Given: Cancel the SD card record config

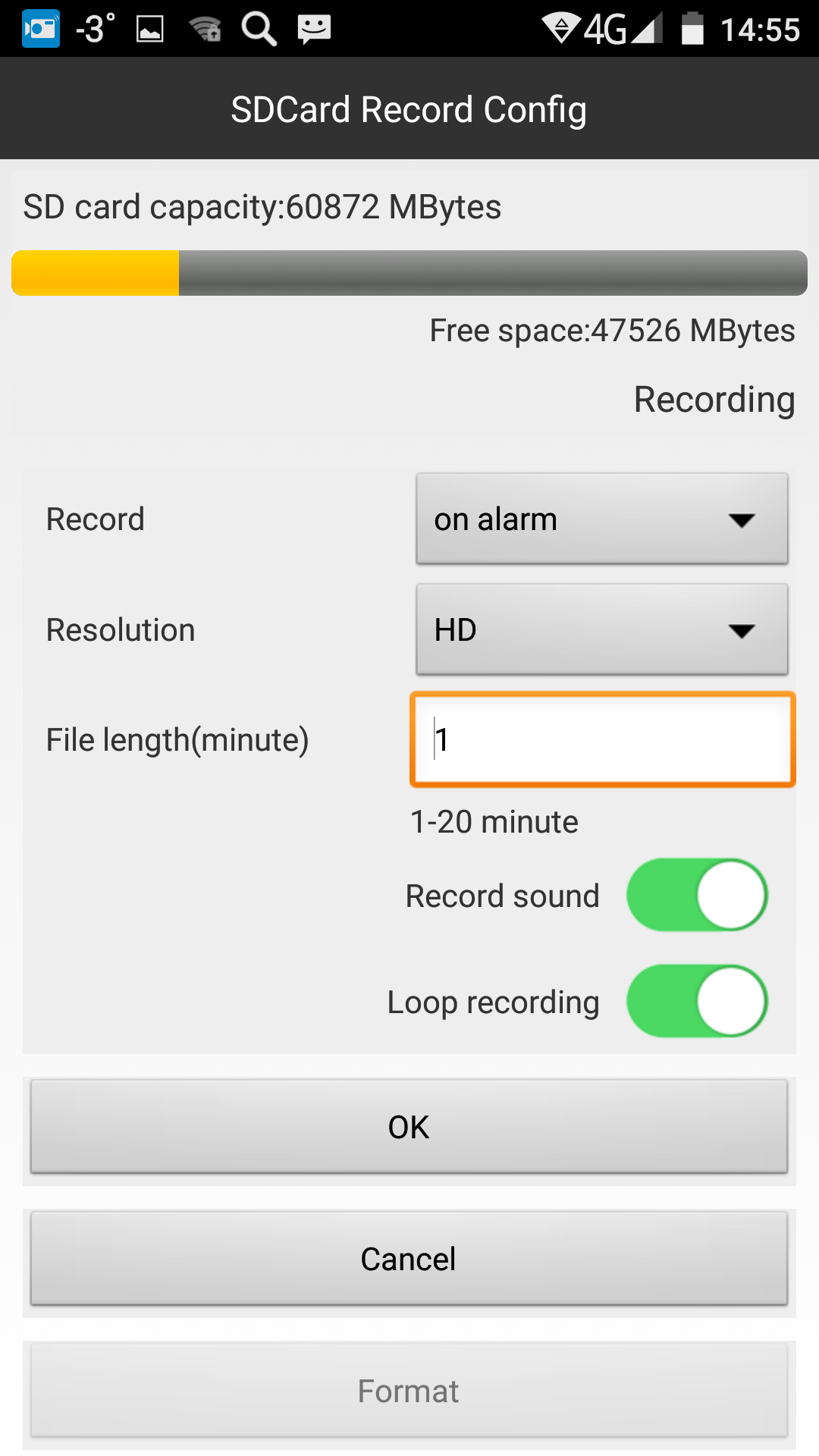Looking at the screenshot, I should click(409, 1259).
